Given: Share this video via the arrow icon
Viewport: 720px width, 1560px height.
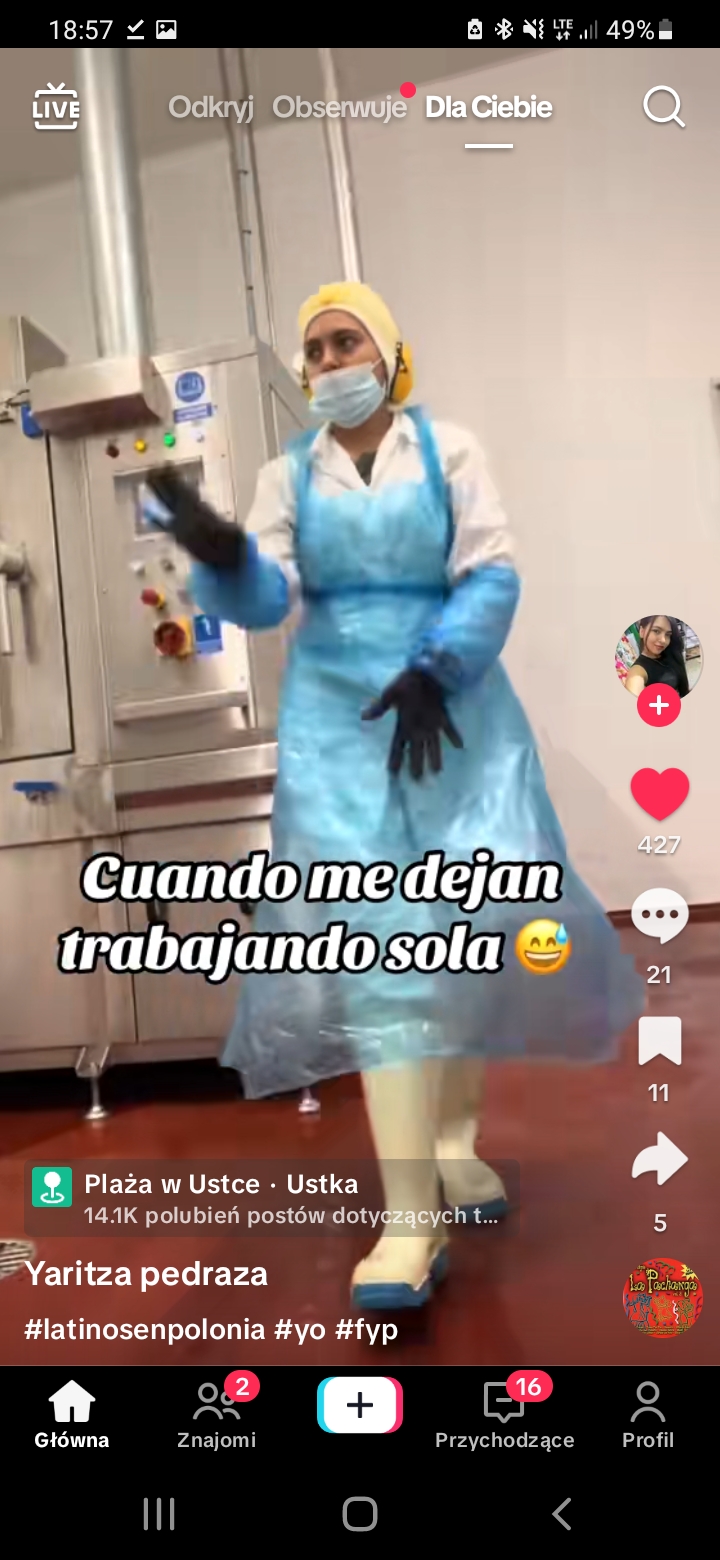Looking at the screenshot, I should click(660, 1160).
